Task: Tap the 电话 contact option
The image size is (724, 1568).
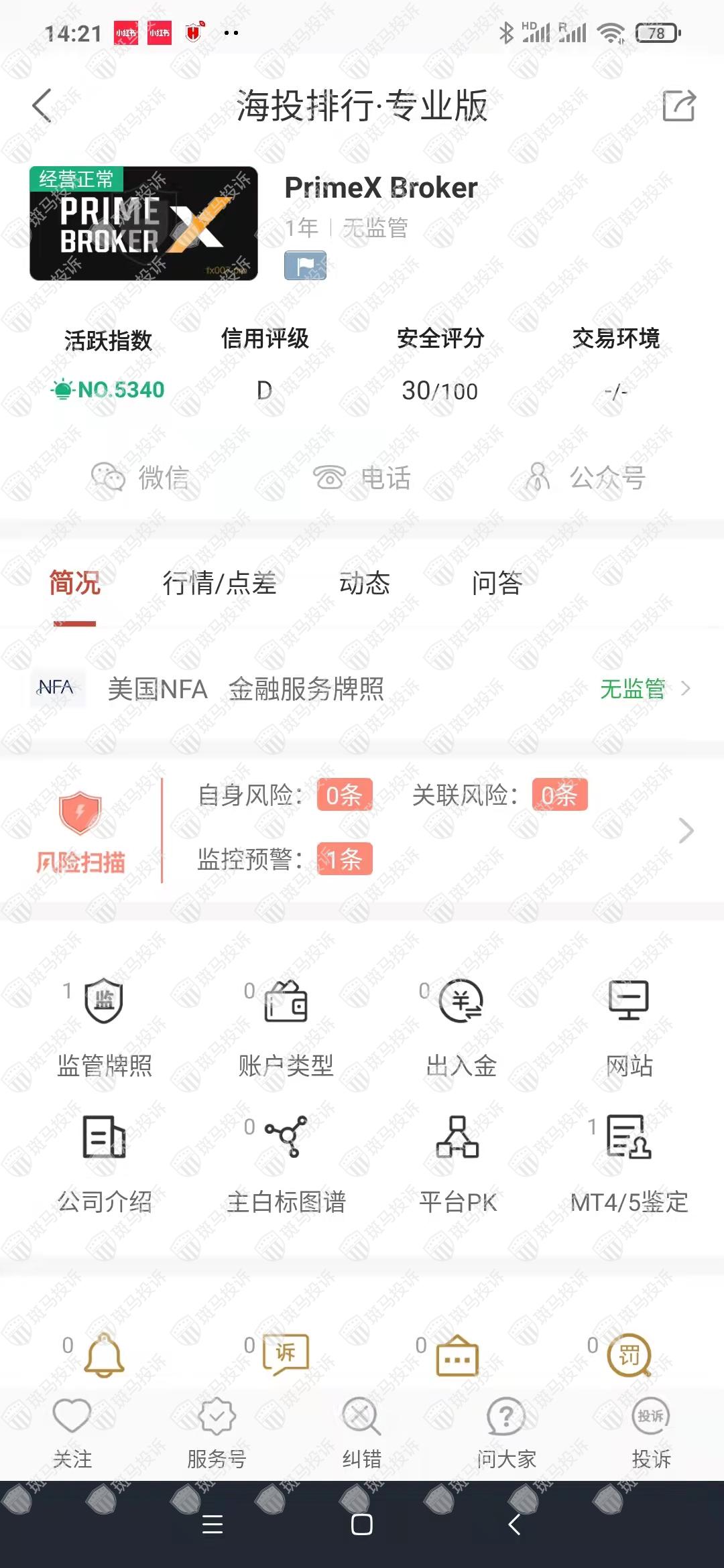Action: (362, 478)
